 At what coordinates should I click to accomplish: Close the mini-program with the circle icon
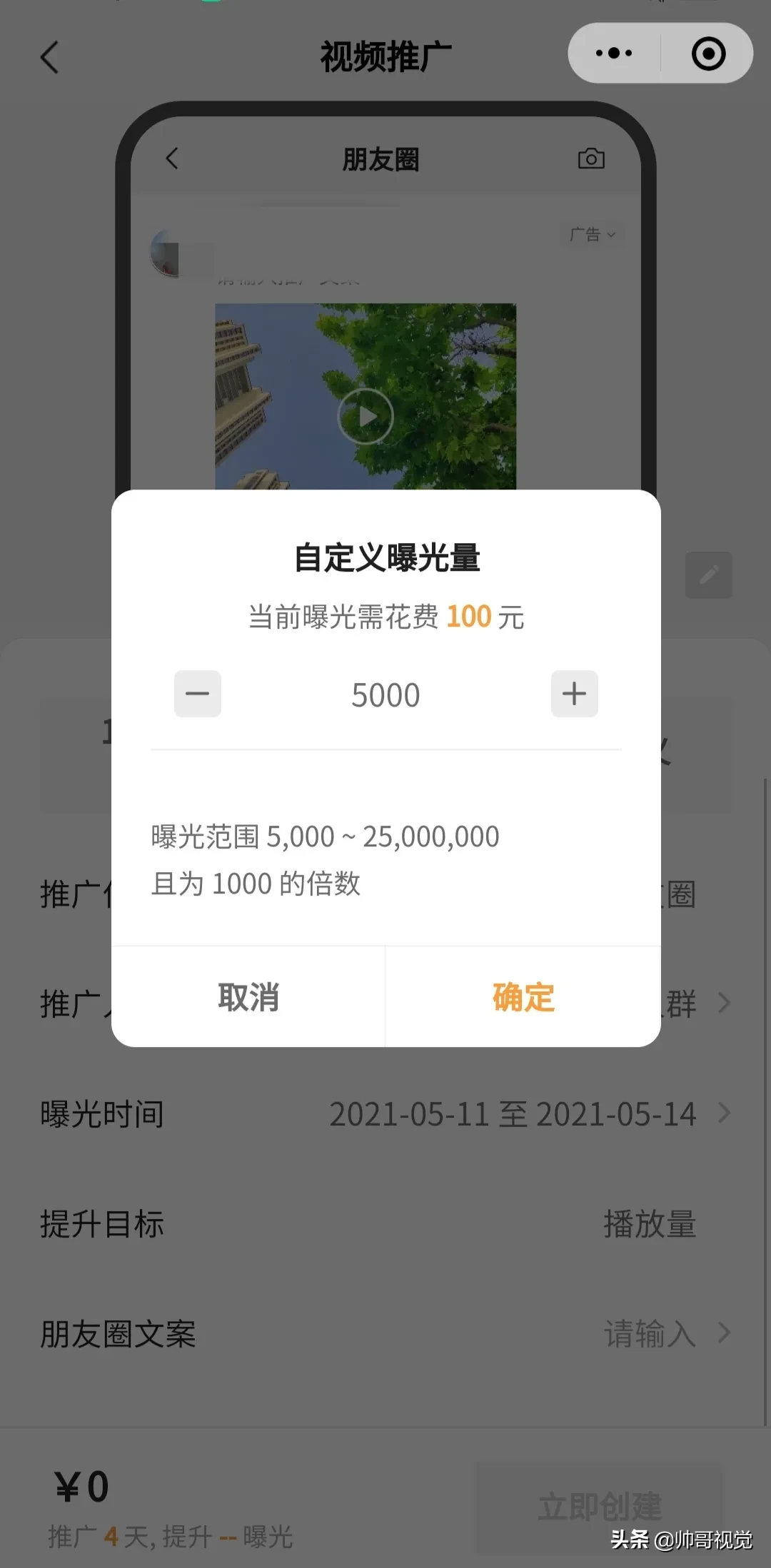pyautogui.click(x=708, y=54)
